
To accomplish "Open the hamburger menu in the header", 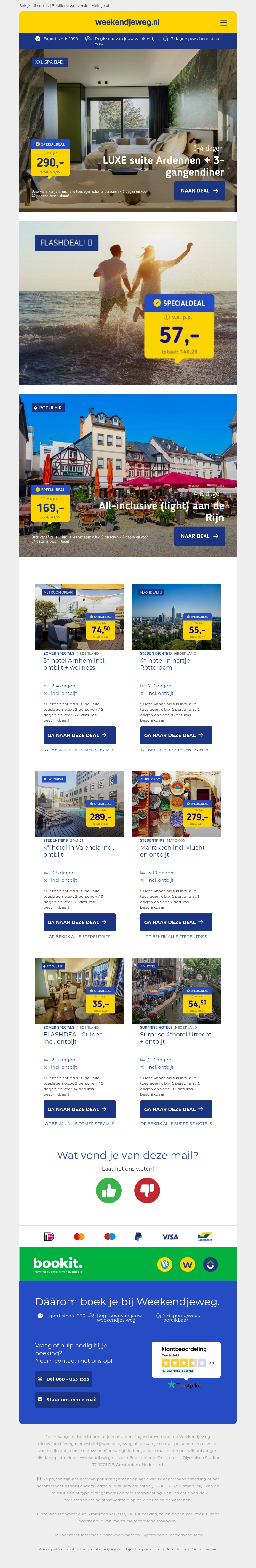I will click(x=224, y=22).
